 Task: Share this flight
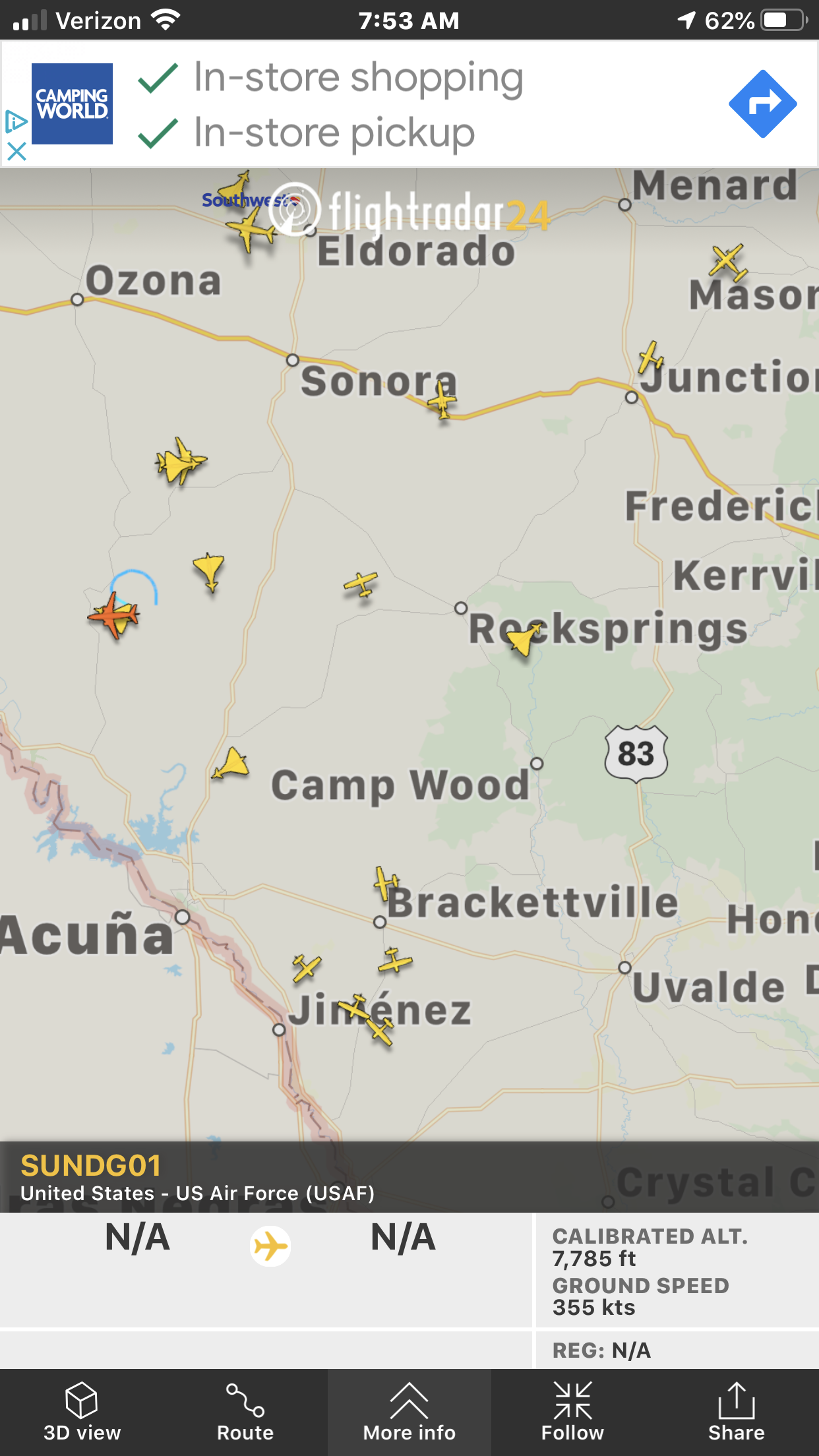tap(736, 1412)
